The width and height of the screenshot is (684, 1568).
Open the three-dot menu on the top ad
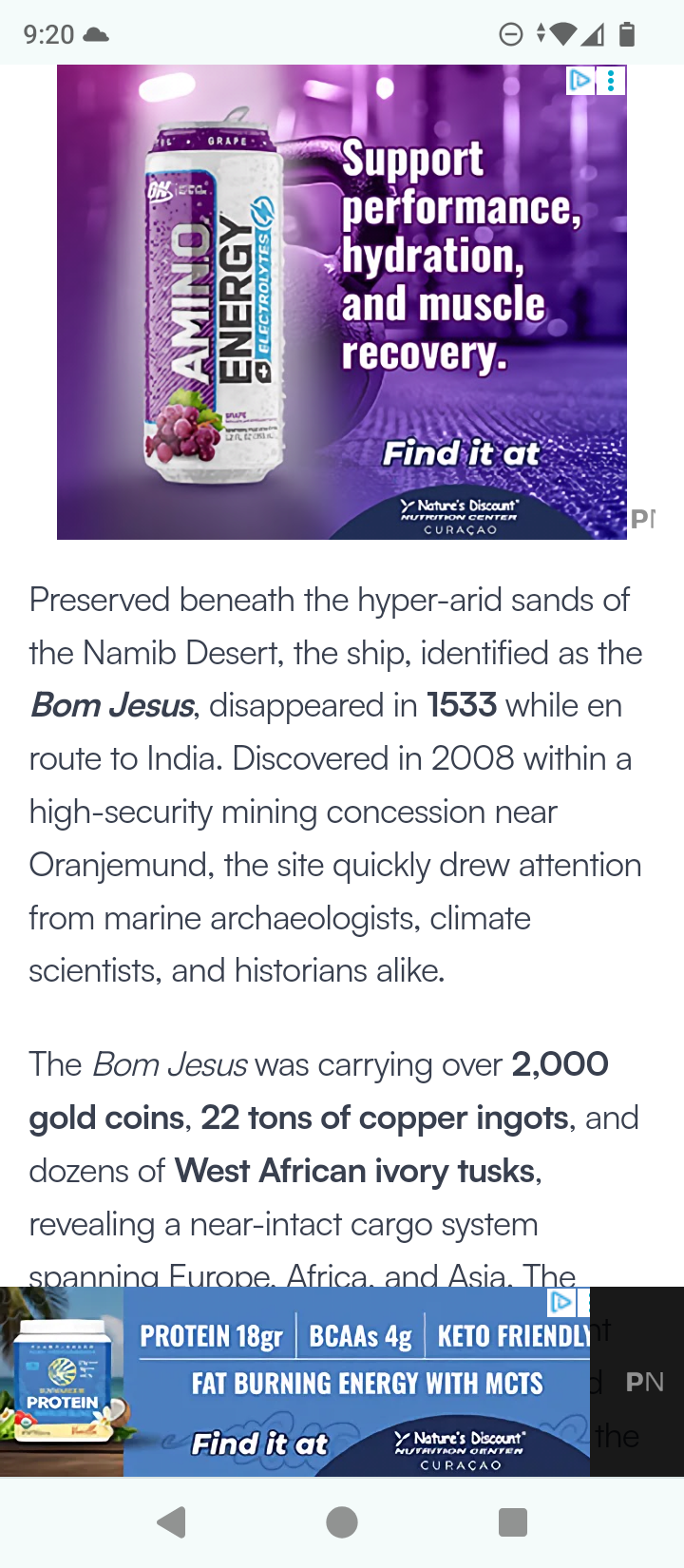coord(611,81)
